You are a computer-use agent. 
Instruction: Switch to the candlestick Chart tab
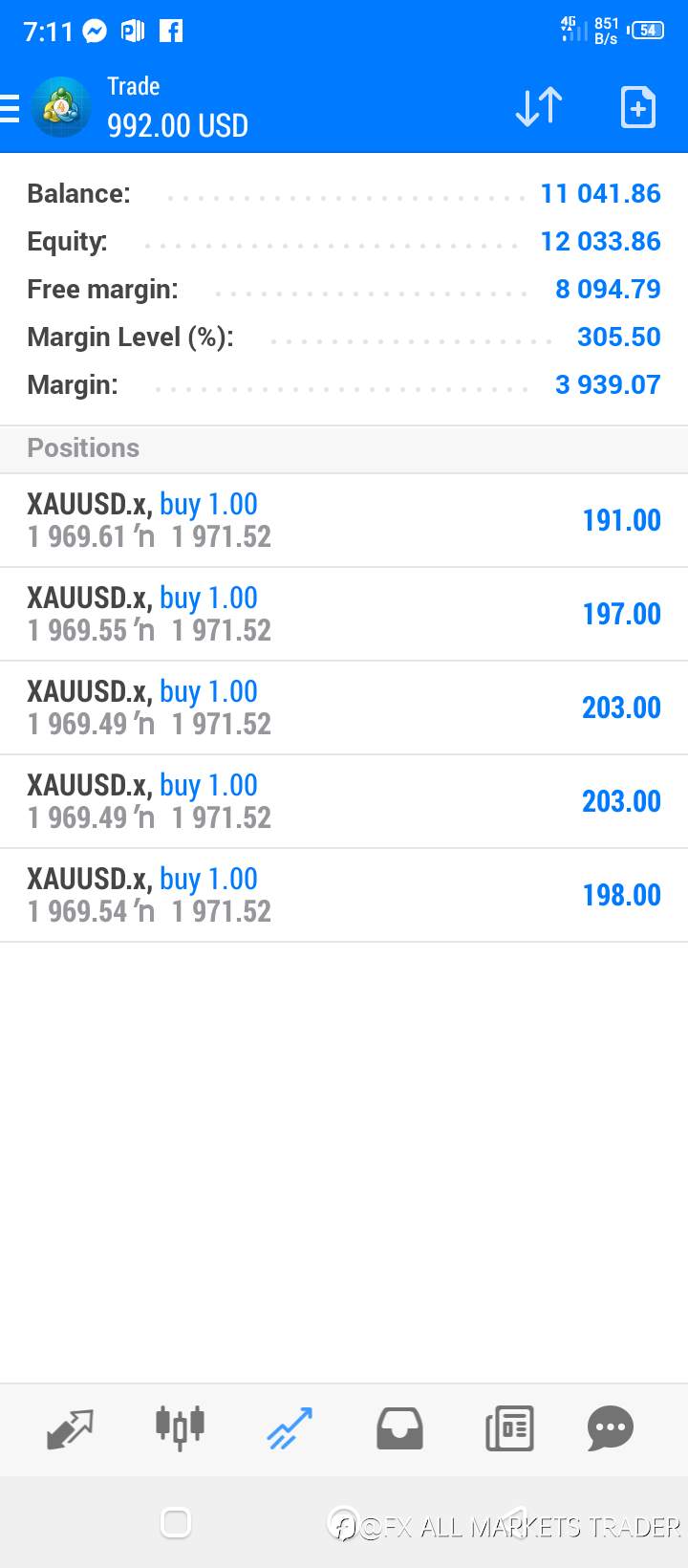(180, 1428)
